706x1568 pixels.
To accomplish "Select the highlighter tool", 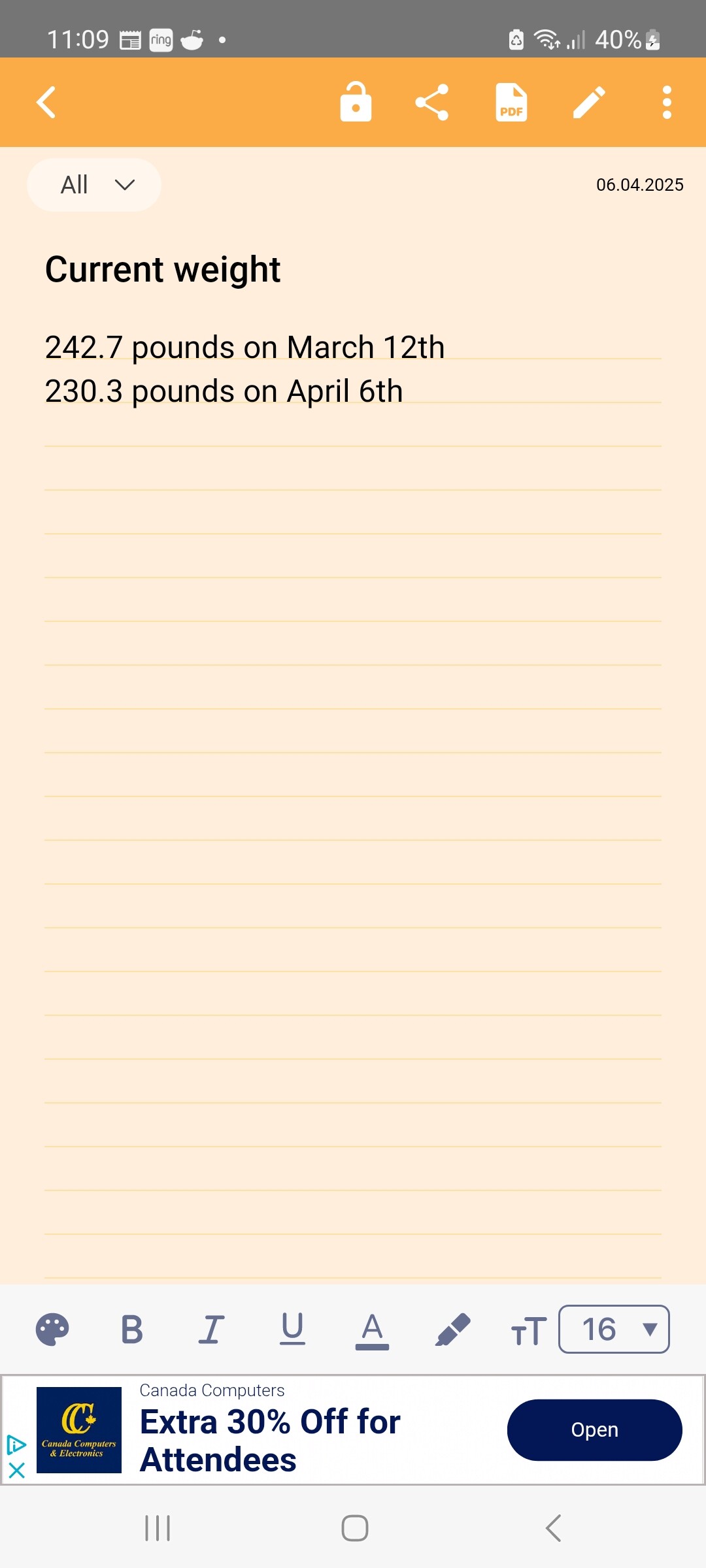I will click(x=452, y=1330).
